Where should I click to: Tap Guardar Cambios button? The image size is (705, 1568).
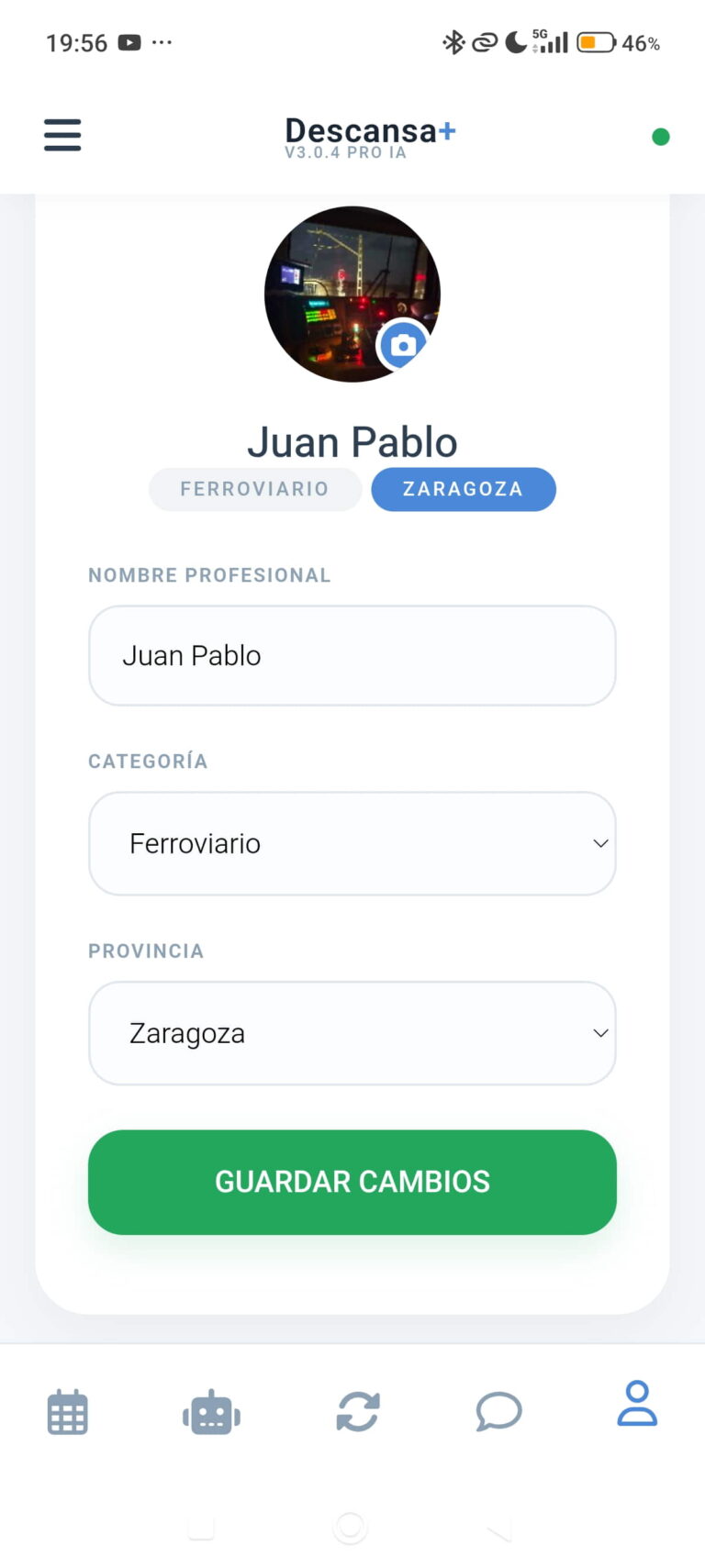coord(352,1182)
